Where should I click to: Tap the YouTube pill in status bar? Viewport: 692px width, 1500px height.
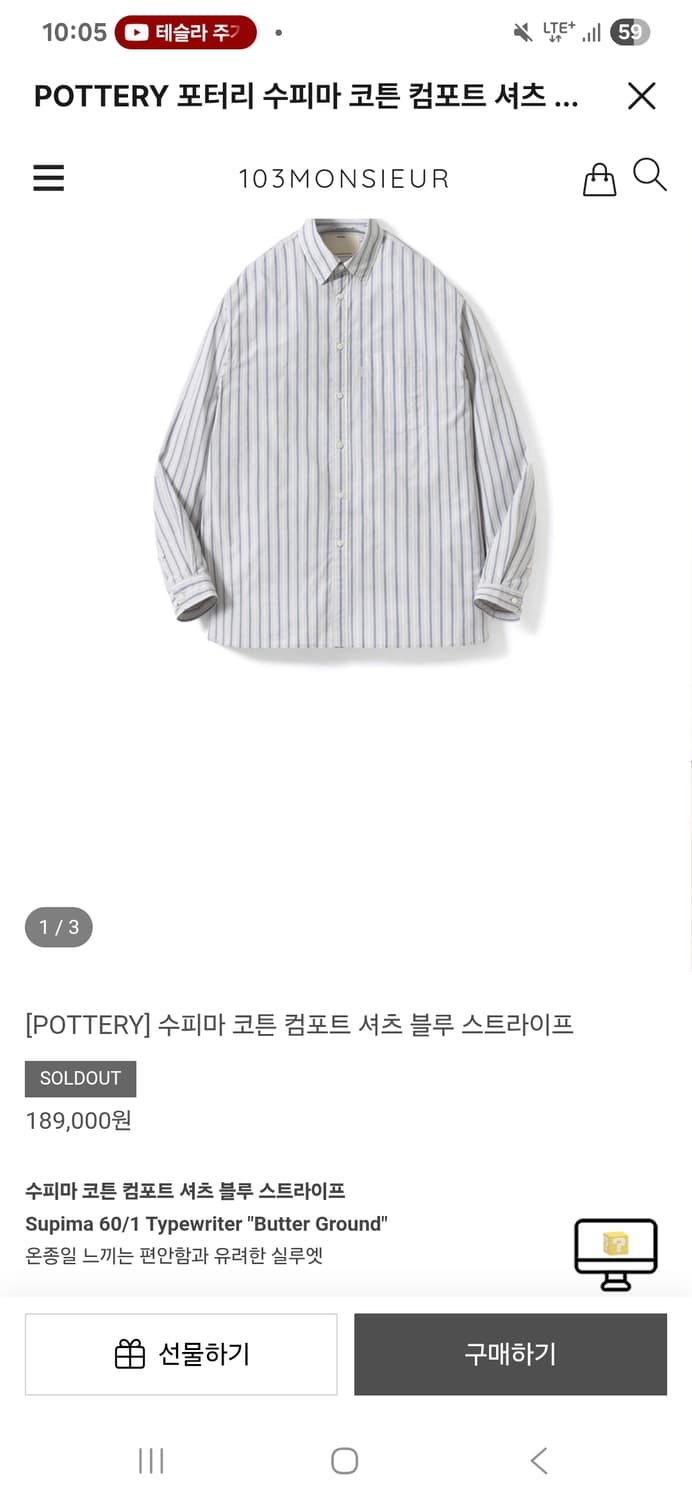[x=186, y=33]
